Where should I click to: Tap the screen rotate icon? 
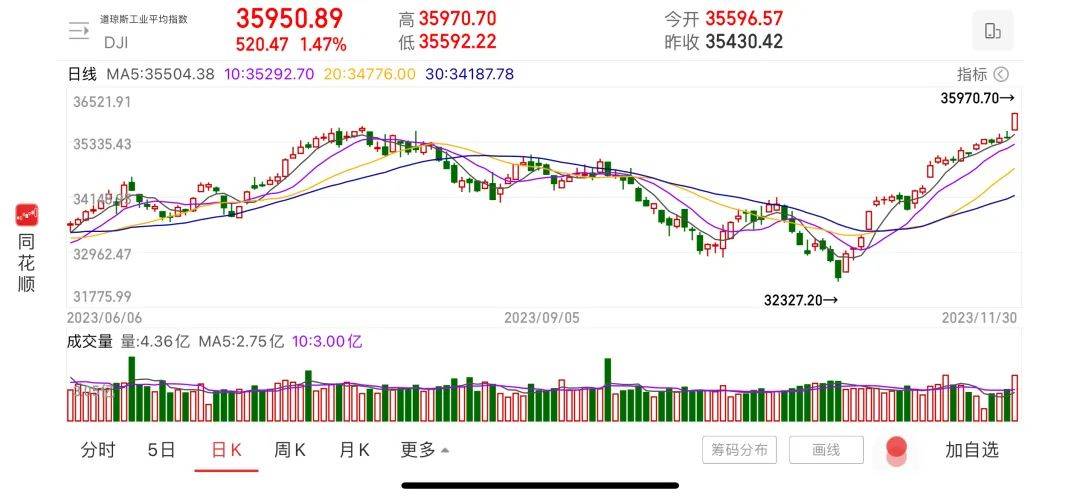[x=992, y=31]
